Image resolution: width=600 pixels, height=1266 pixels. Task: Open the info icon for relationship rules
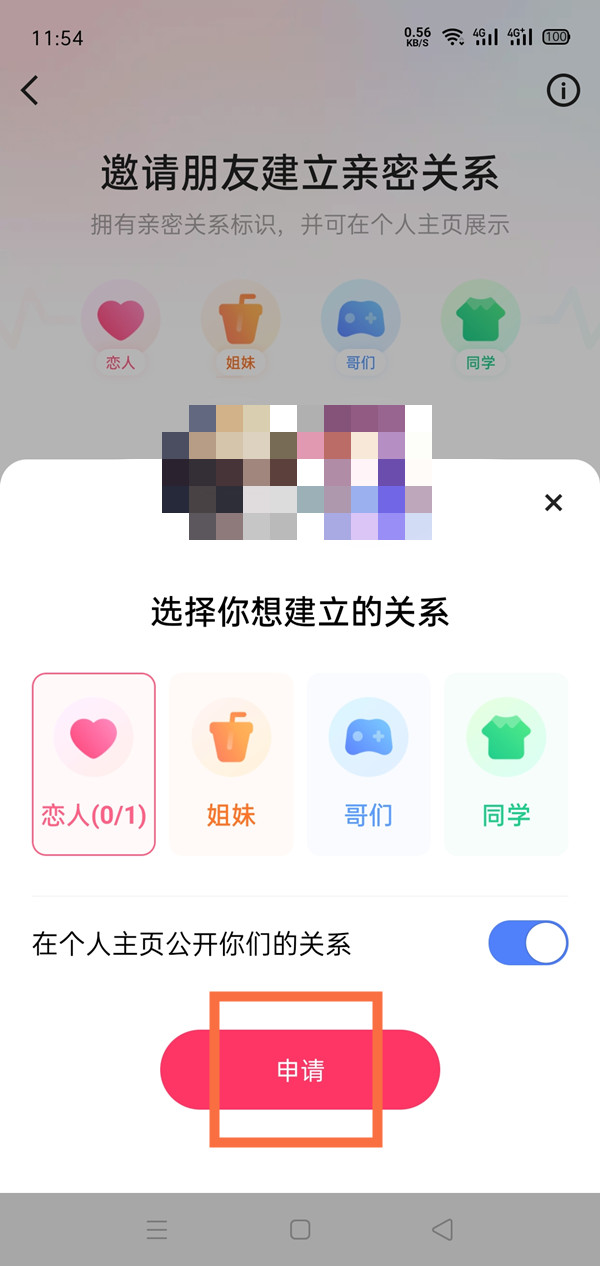point(563,91)
